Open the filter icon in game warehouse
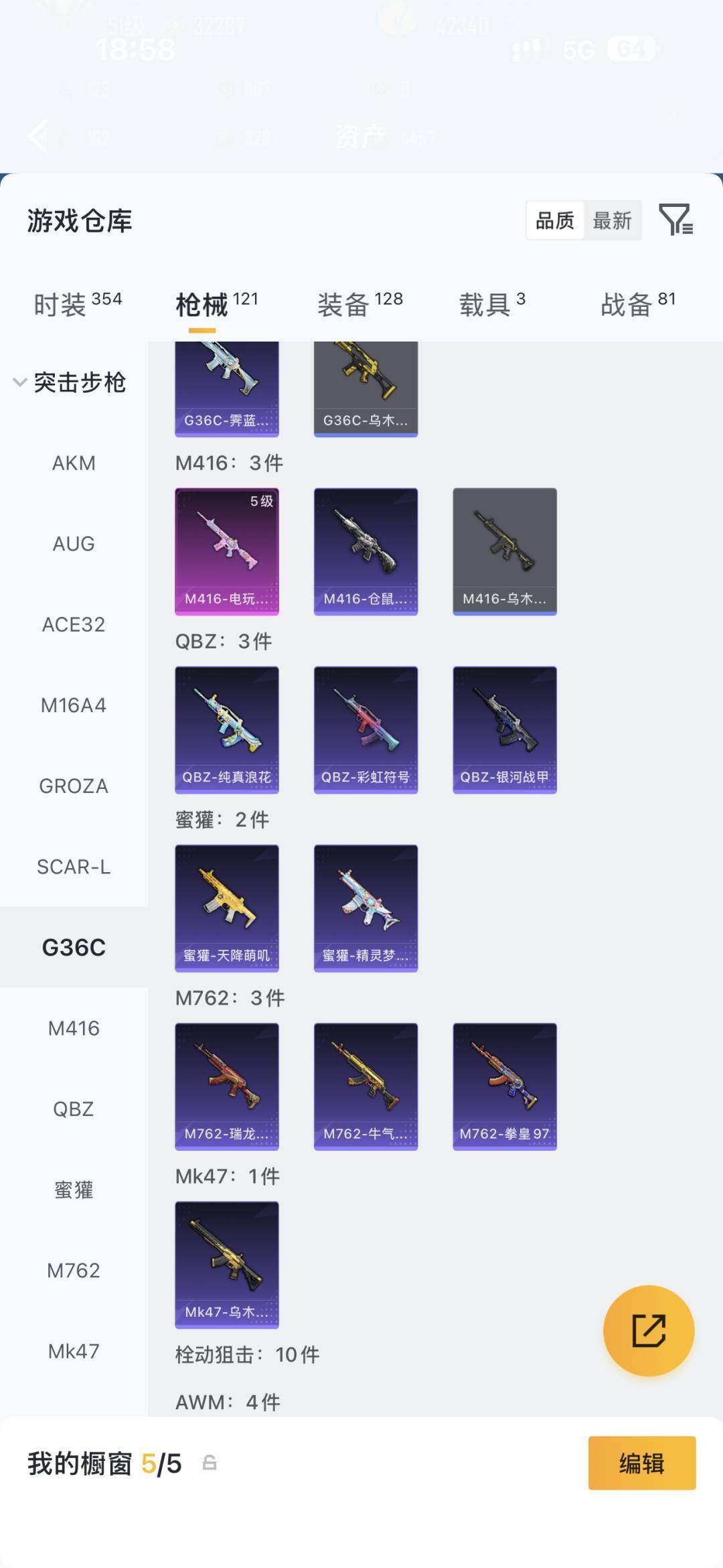 coord(675,220)
